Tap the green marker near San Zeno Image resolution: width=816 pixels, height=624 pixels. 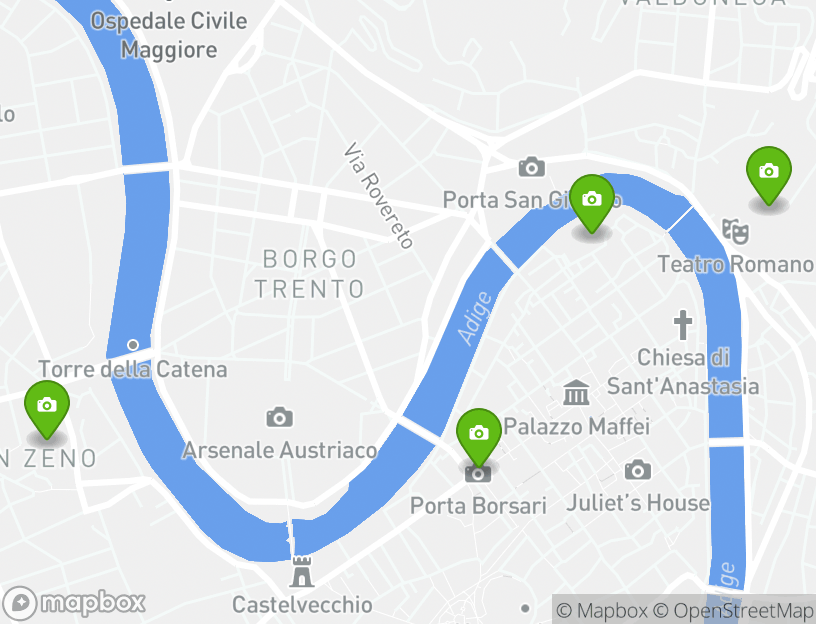[46, 406]
